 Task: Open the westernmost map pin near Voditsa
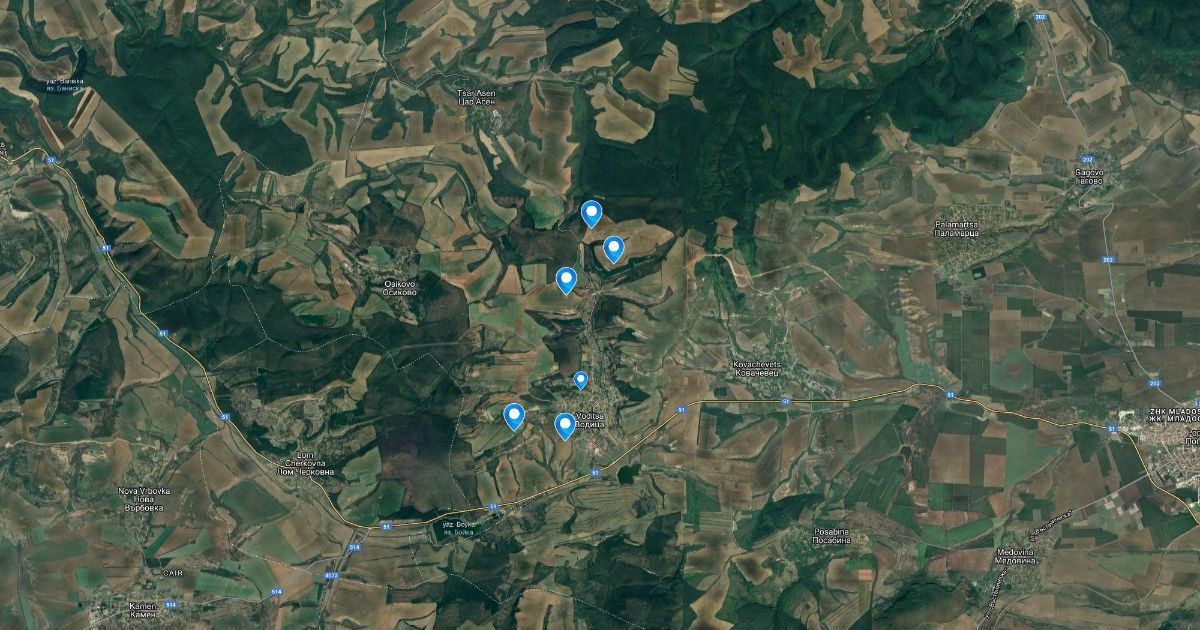[x=514, y=415]
